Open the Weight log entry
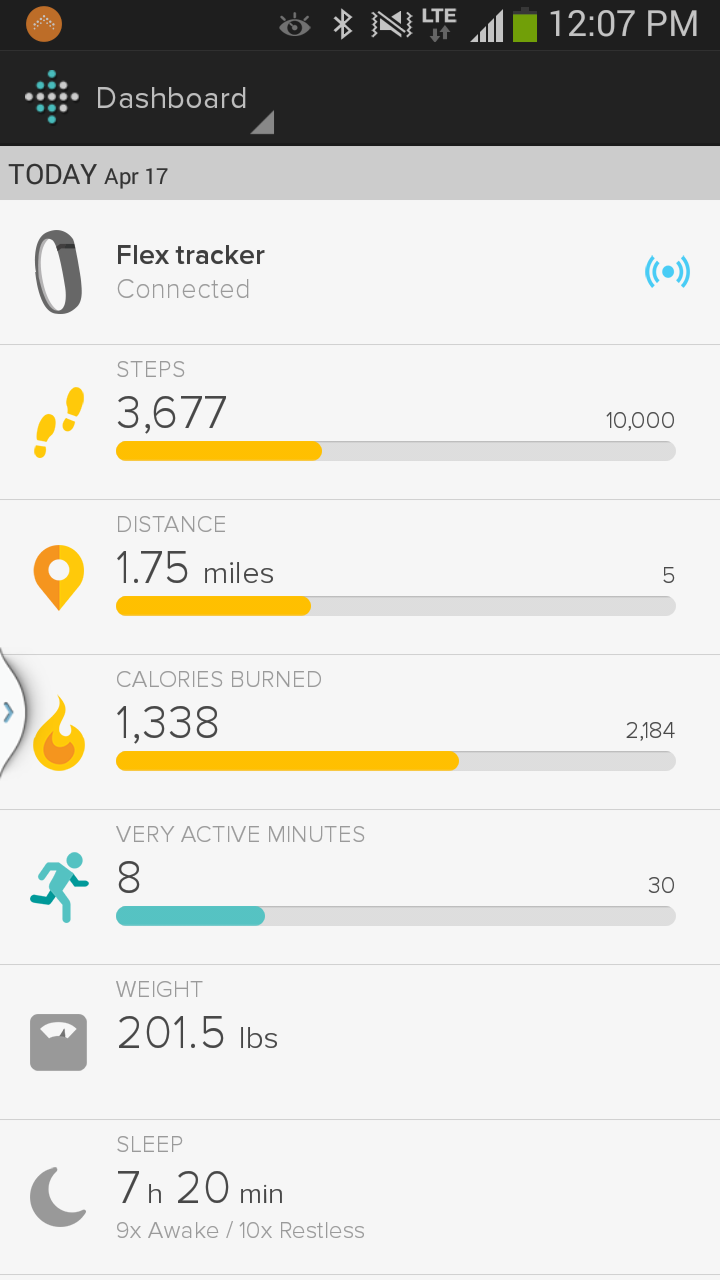Screen dimensions: 720x1280 pos(360,1042)
